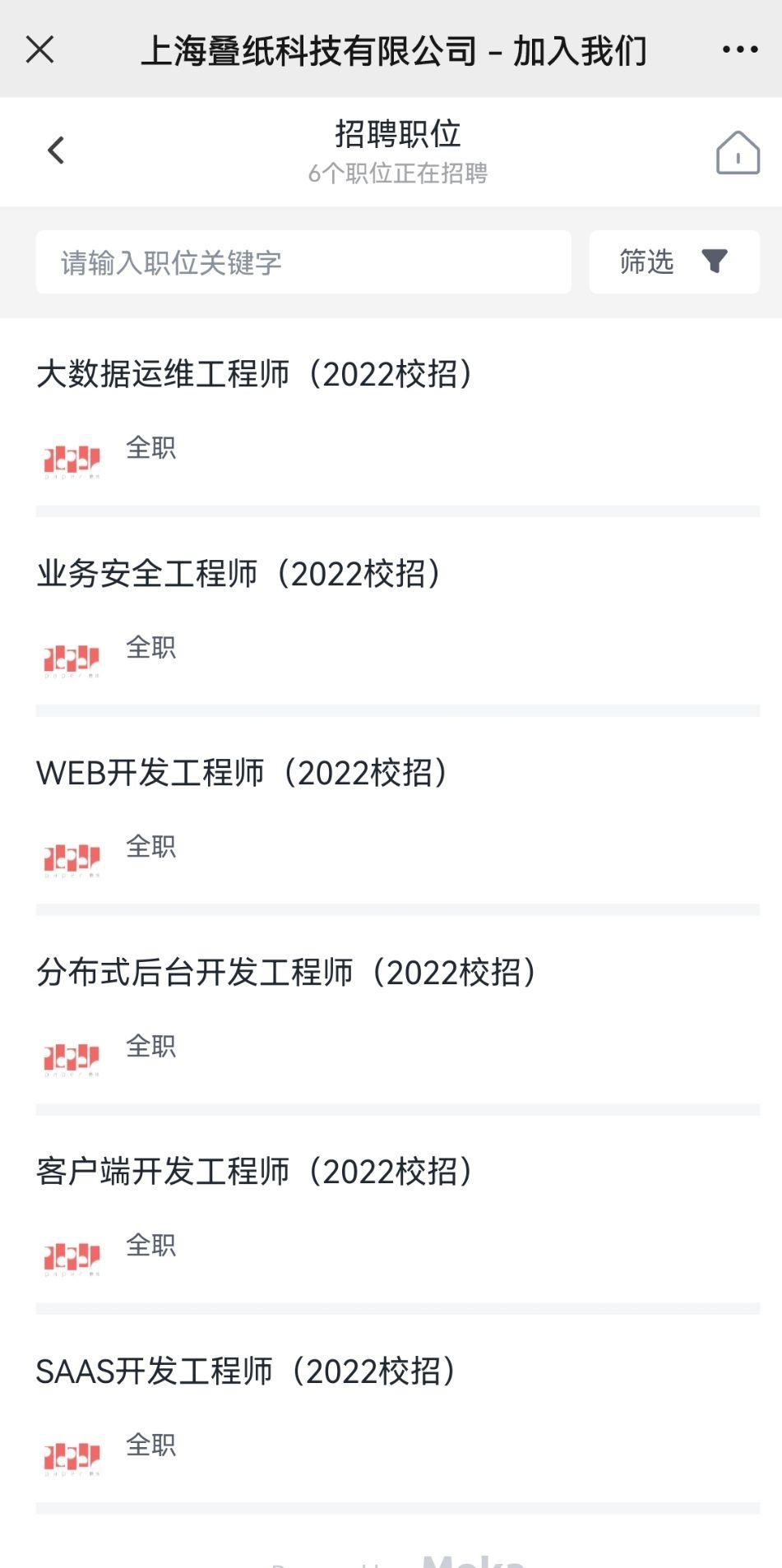Open the filter funnel icon
Image resolution: width=782 pixels, height=1568 pixels.
712,261
